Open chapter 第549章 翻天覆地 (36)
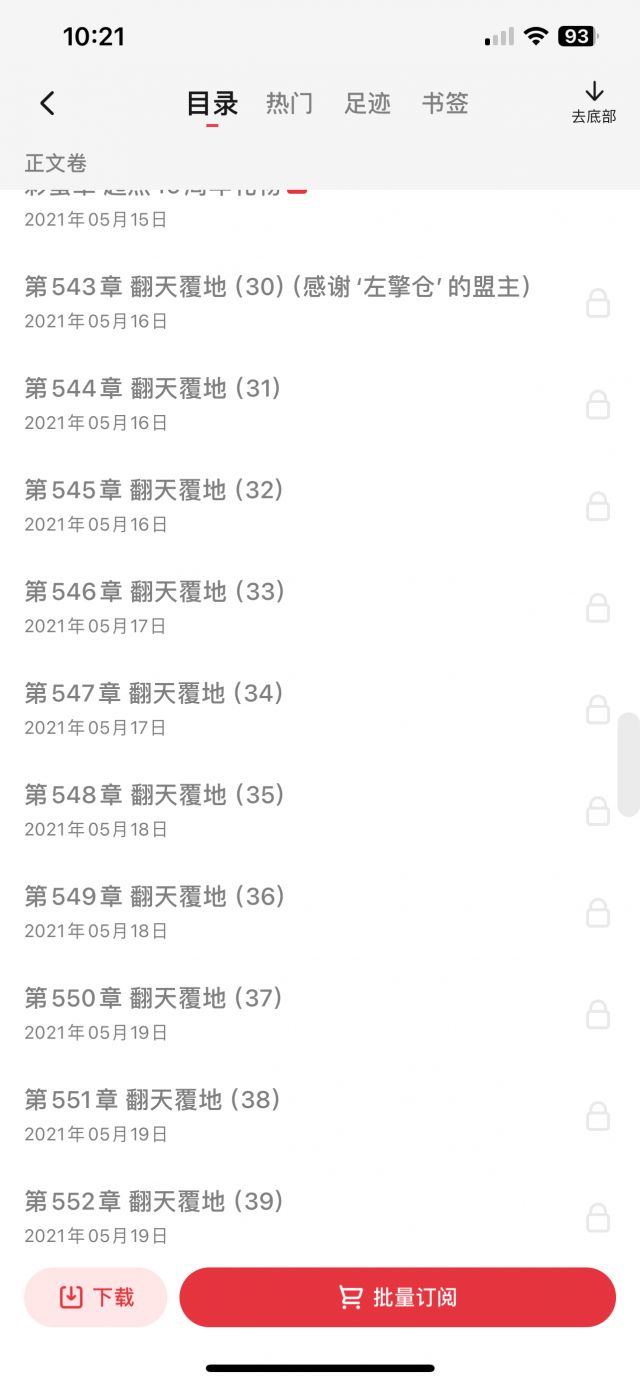 point(320,913)
